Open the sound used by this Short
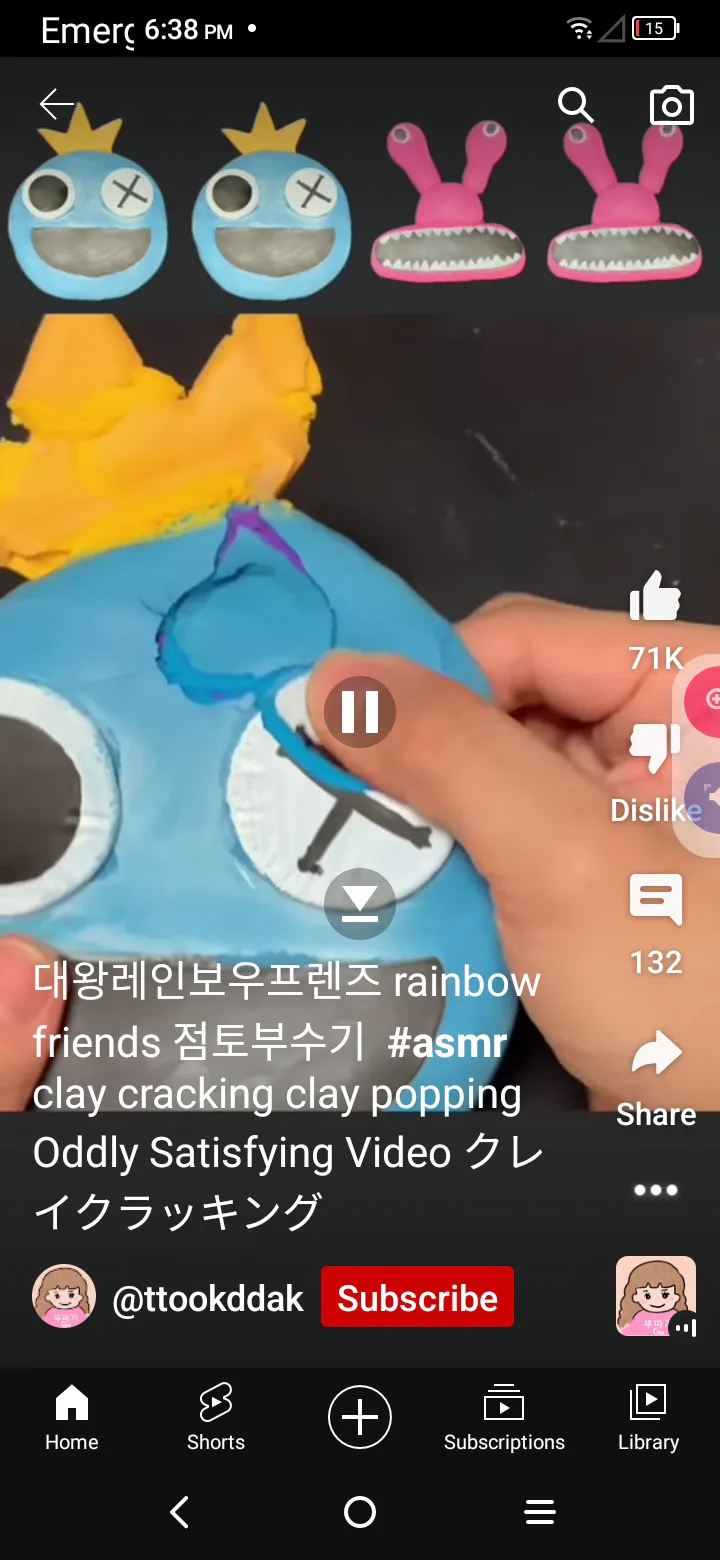Image resolution: width=720 pixels, height=1560 pixels. point(656,1296)
